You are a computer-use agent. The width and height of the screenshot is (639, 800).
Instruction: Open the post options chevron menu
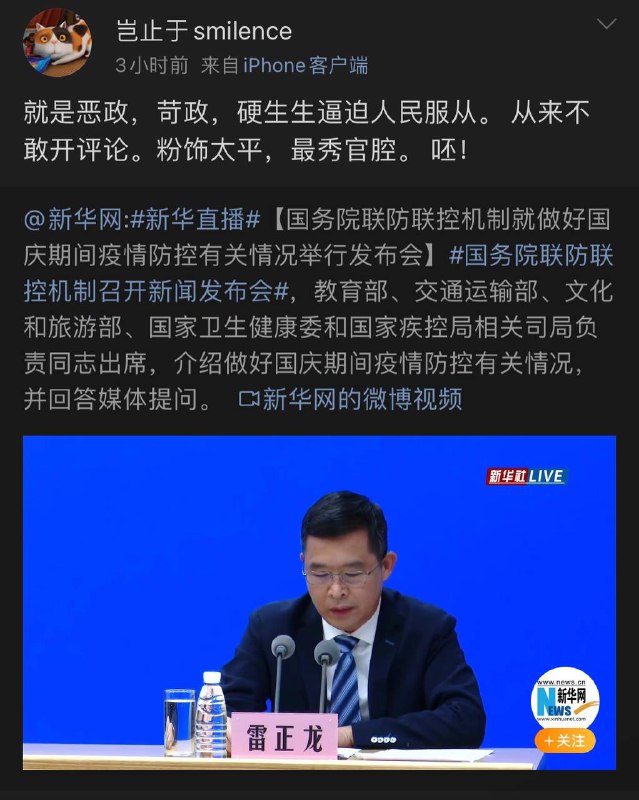(606, 23)
